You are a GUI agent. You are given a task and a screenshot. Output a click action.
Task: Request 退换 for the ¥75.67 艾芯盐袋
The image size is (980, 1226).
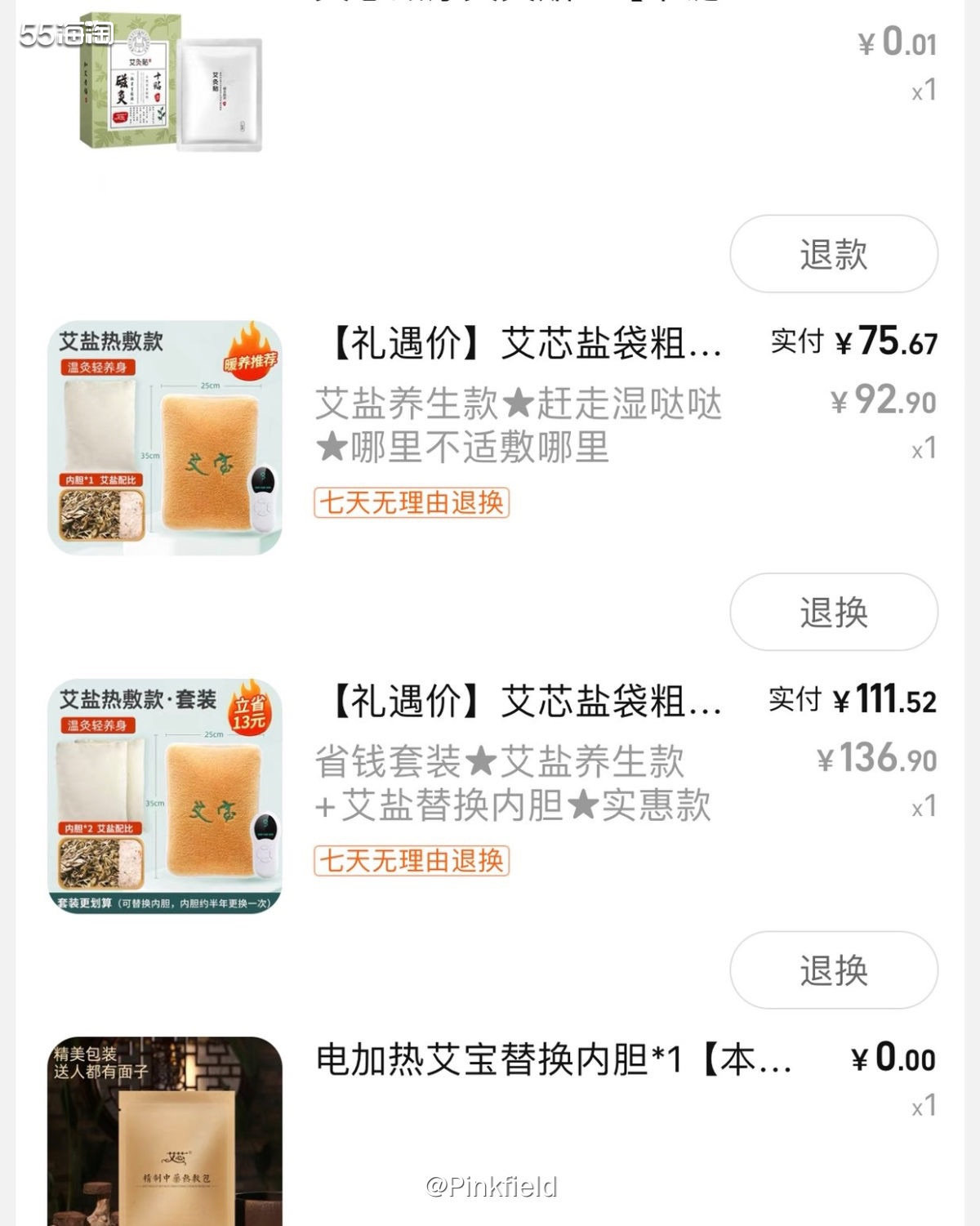click(x=833, y=612)
